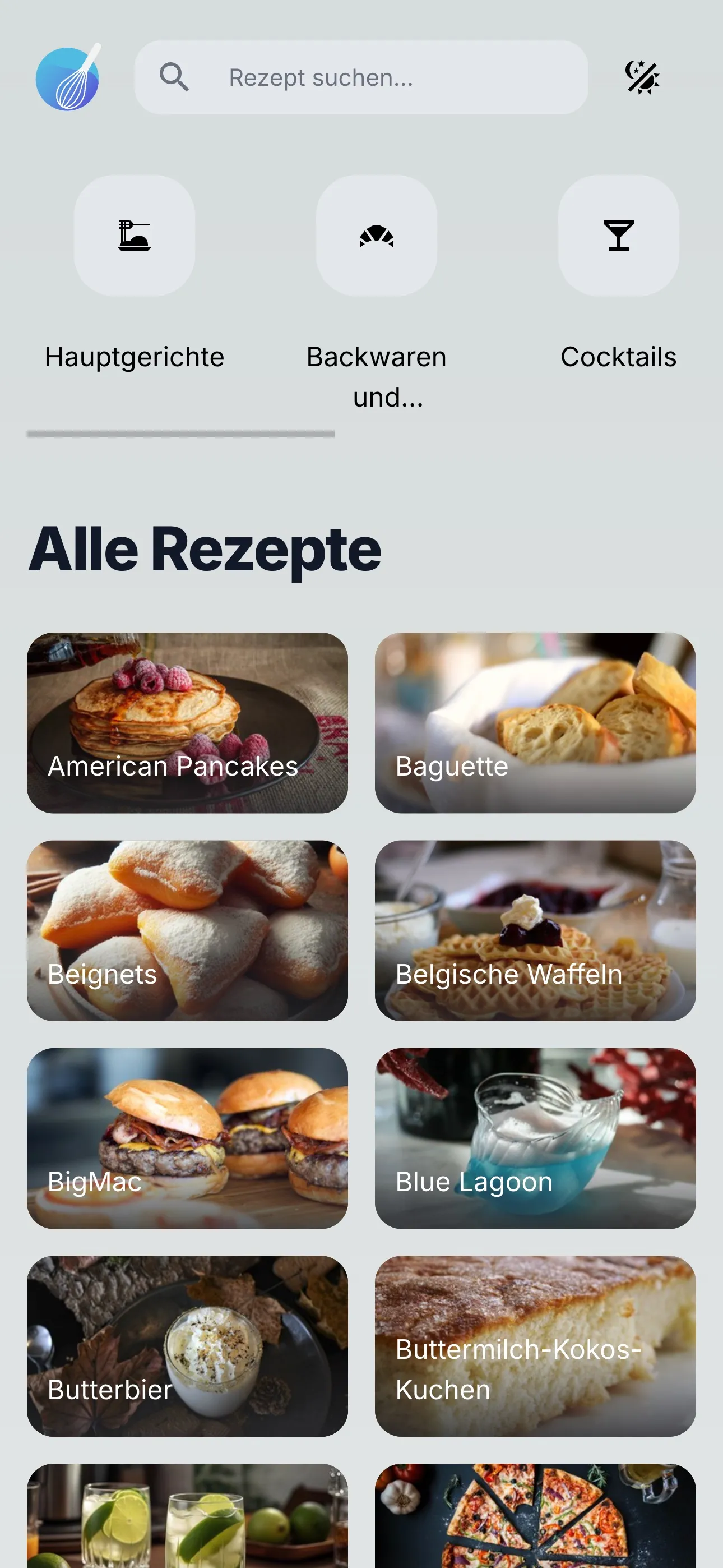Viewport: 723px width, 1568px height.
Task: Select the Backwaren croissant icon
Action: click(375, 236)
